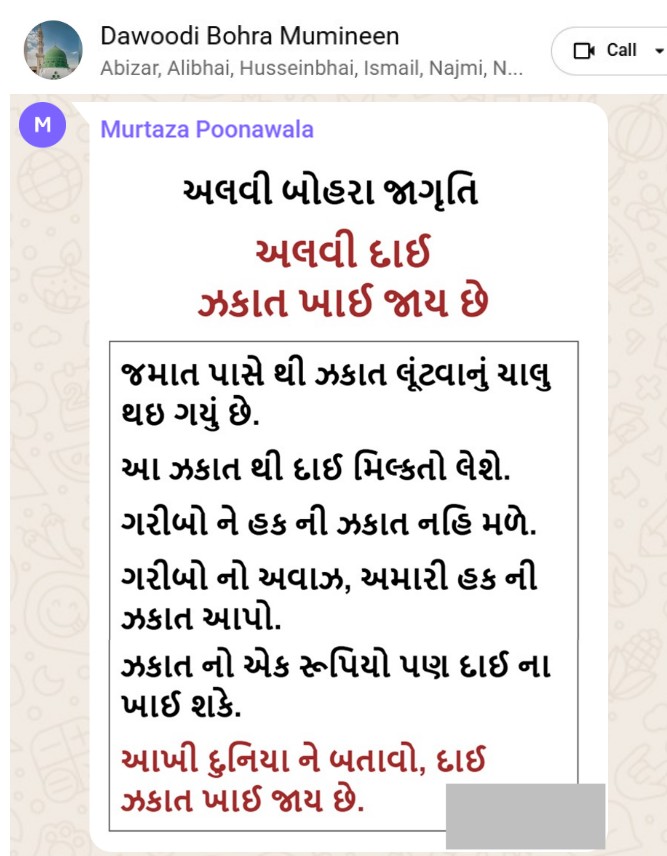667x856 pixels.
Task: View the Gujarati image message full screen
Action: pos(343,500)
